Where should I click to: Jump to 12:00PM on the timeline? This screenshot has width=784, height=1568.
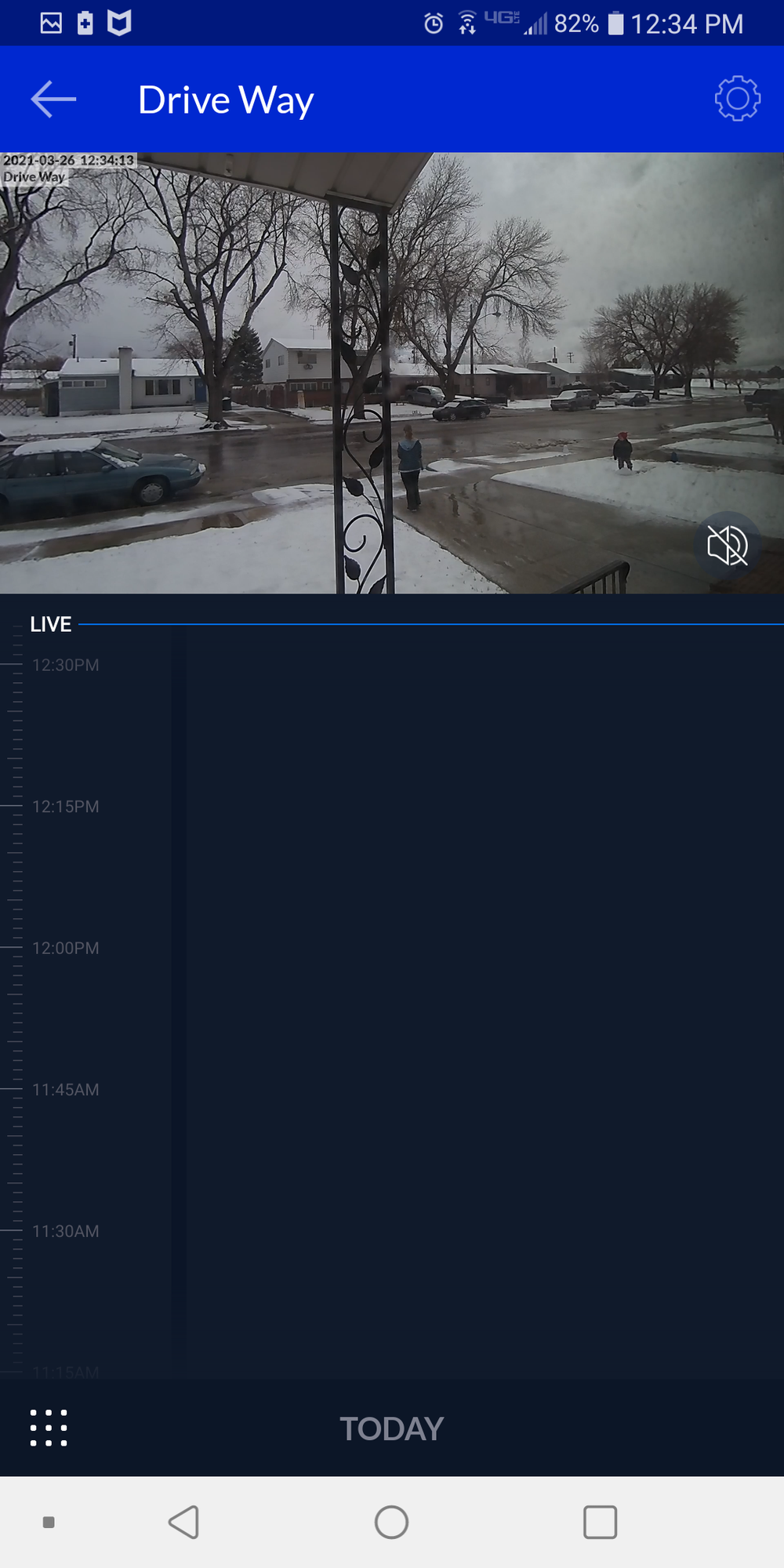point(66,949)
